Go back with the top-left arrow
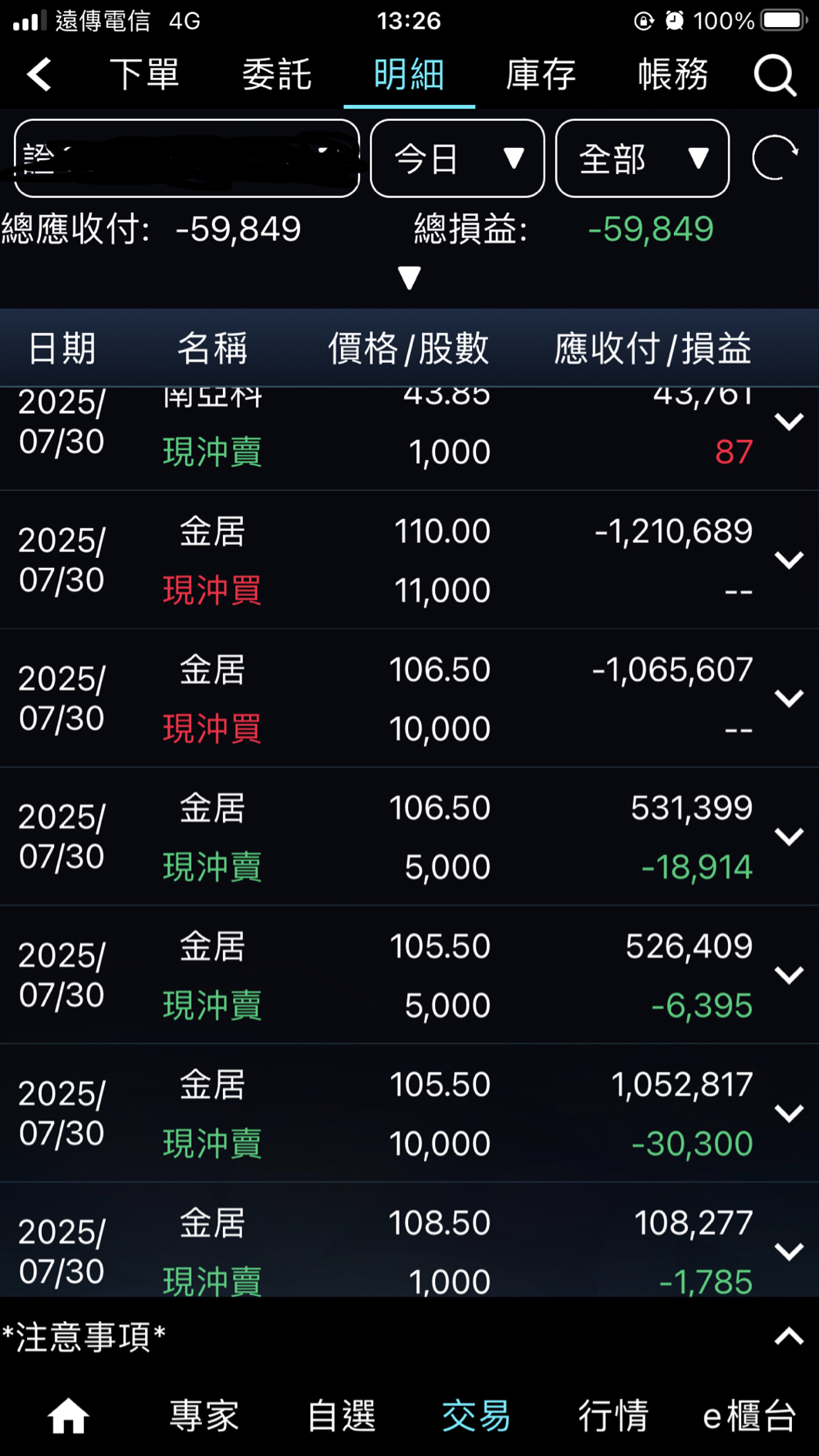This screenshot has width=819, height=1456. click(x=39, y=75)
